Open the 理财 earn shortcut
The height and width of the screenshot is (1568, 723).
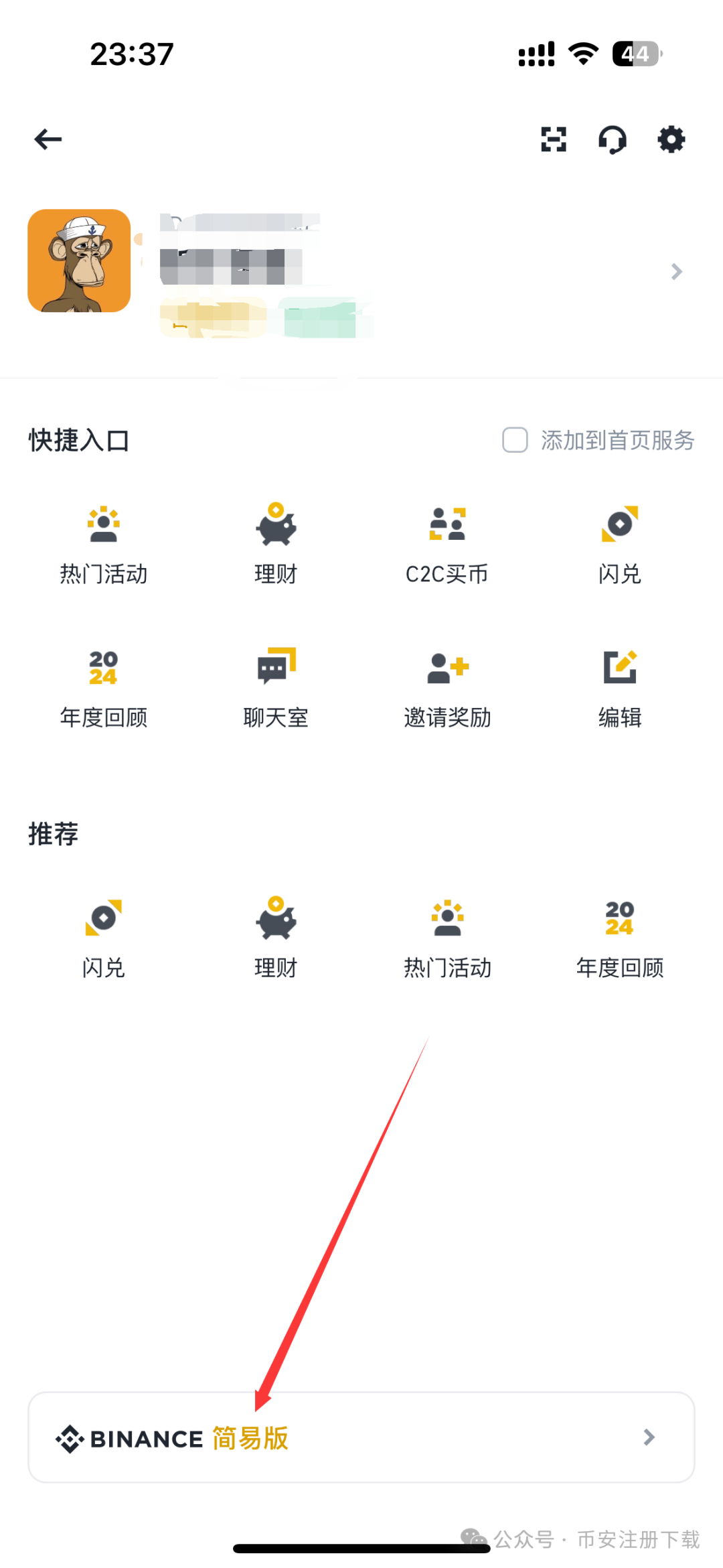click(x=275, y=543)
